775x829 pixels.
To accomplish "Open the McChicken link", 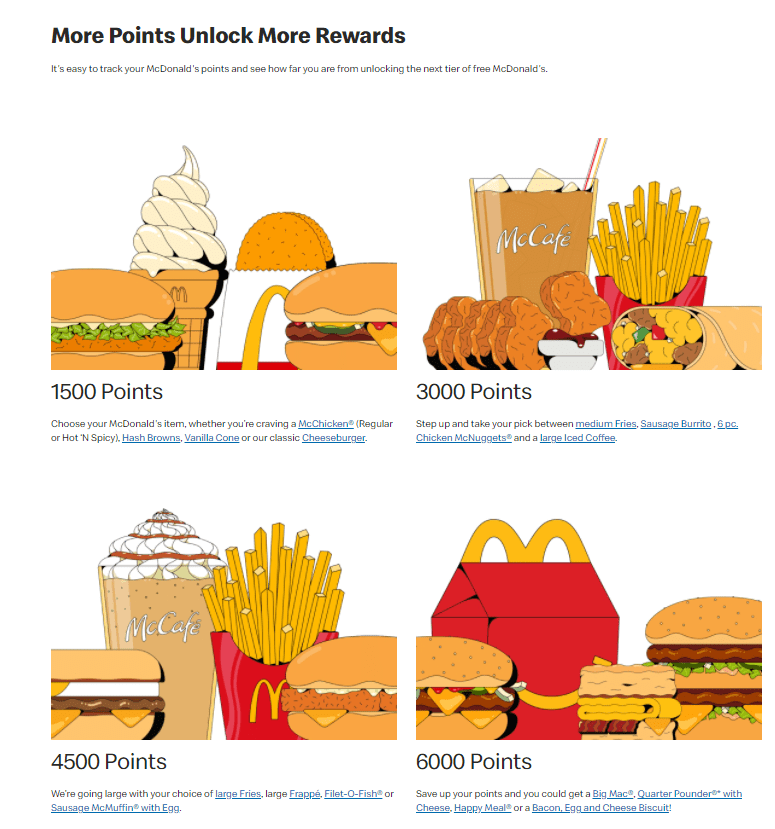I will click(320, 424).
